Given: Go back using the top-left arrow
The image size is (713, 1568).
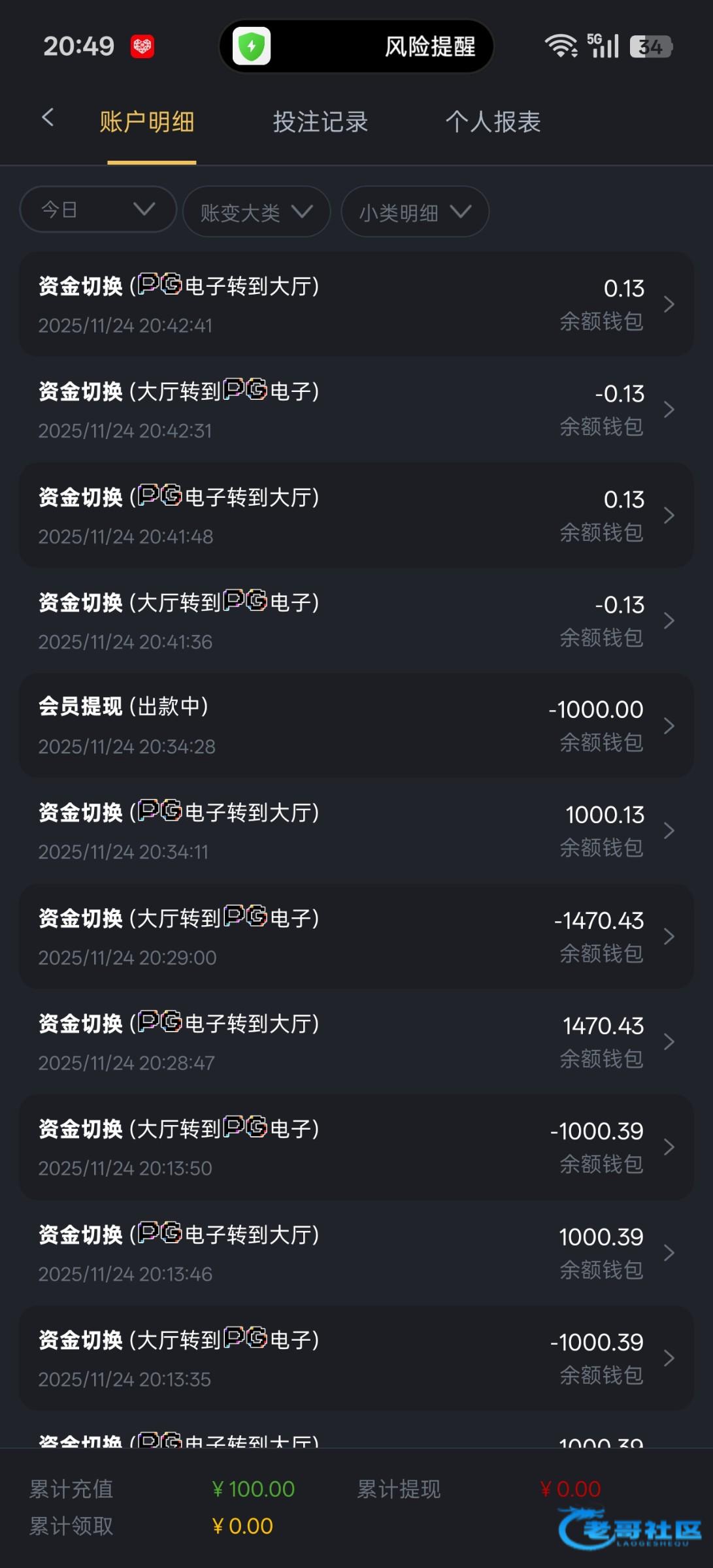Looking at the screenshot, I should (x=48, y=118).
